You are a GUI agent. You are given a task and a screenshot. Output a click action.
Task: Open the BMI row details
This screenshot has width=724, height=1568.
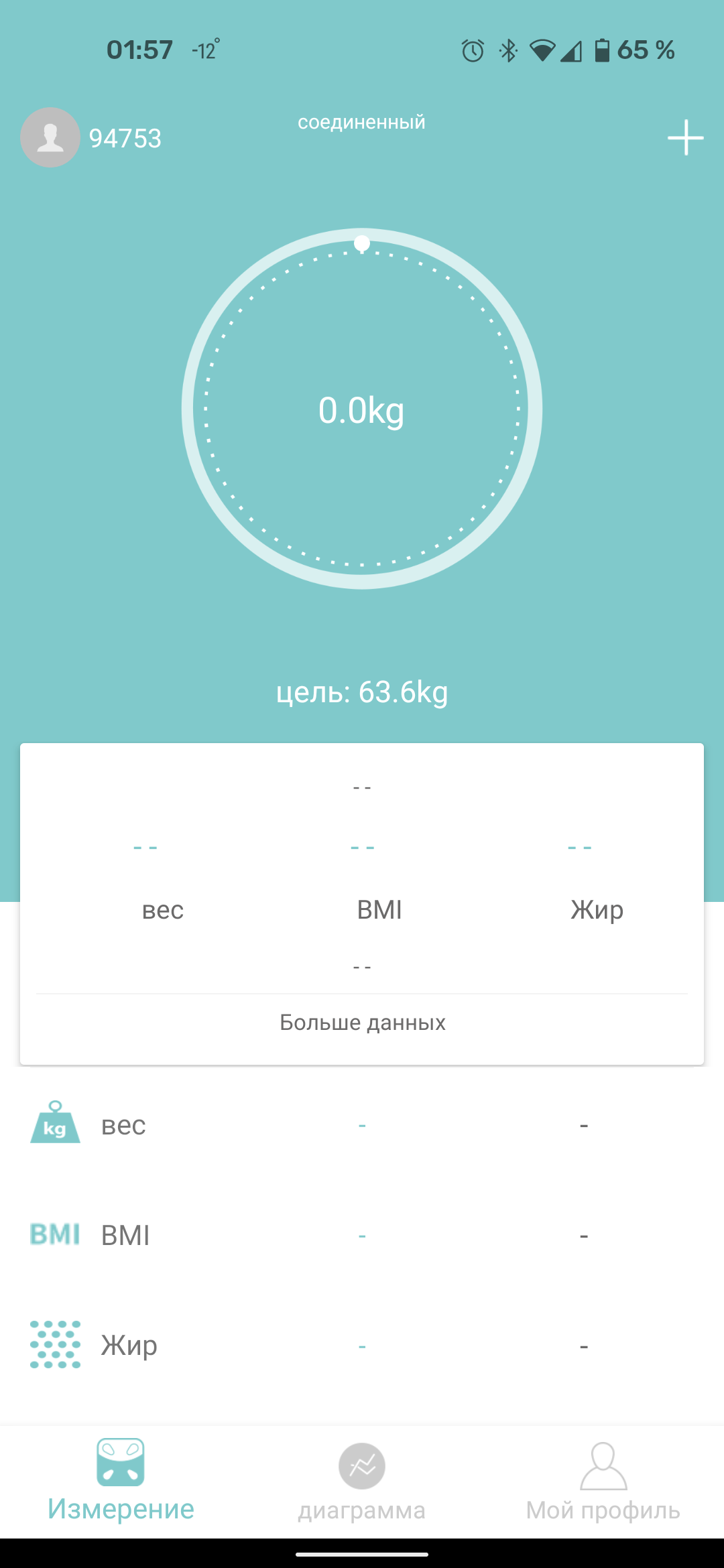362,1235
